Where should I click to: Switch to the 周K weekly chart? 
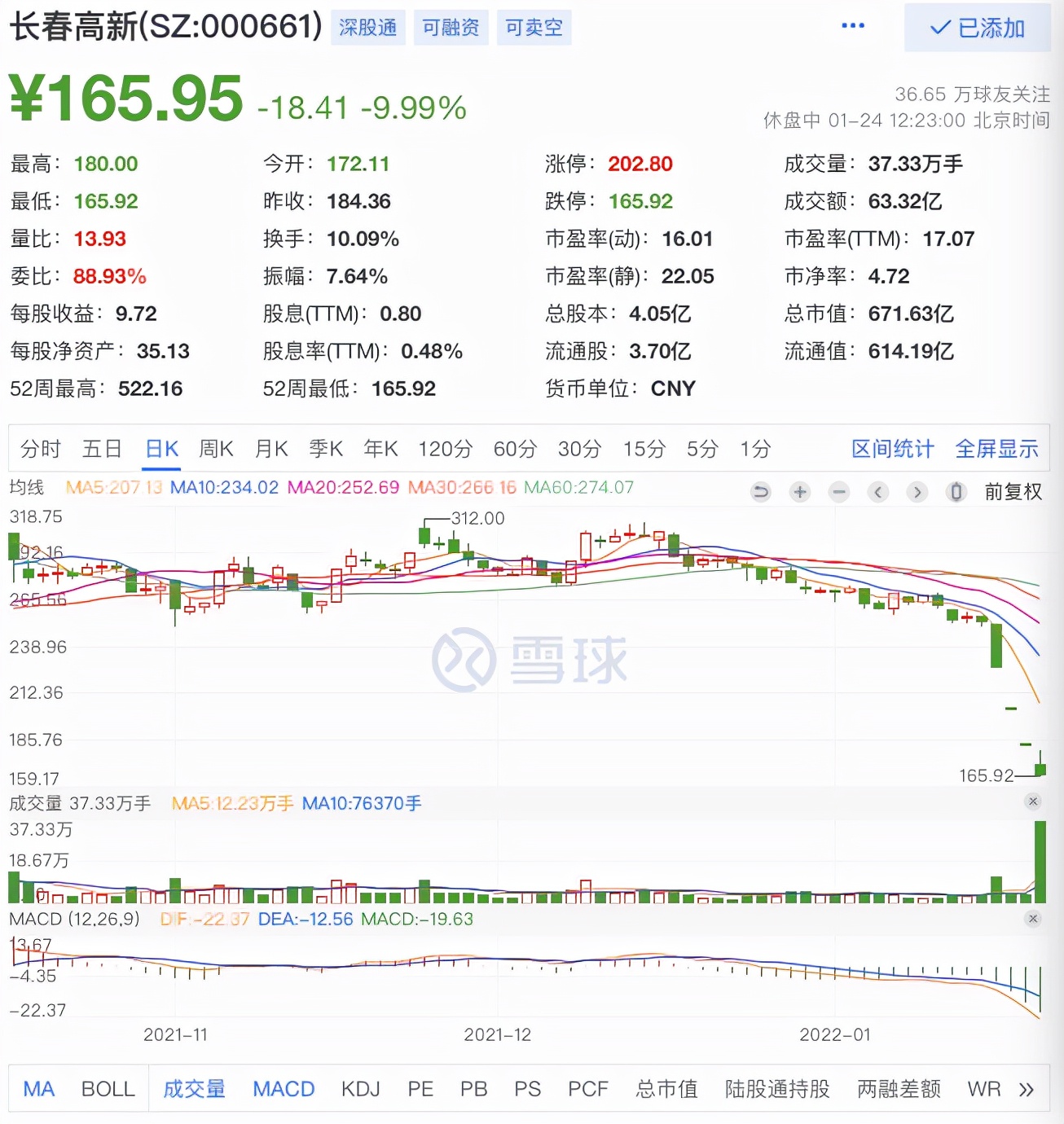[x=216, y=449]
